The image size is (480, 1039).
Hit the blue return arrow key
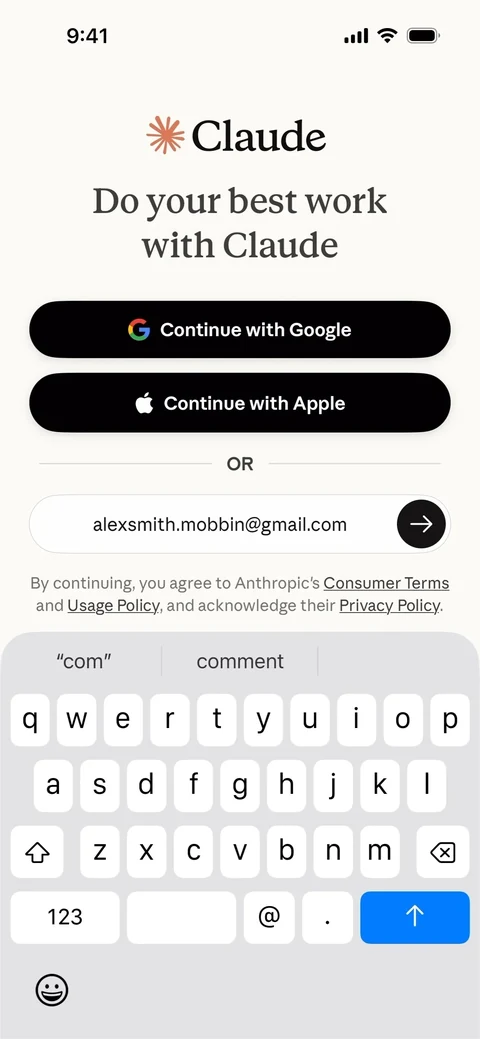point(415,917)
